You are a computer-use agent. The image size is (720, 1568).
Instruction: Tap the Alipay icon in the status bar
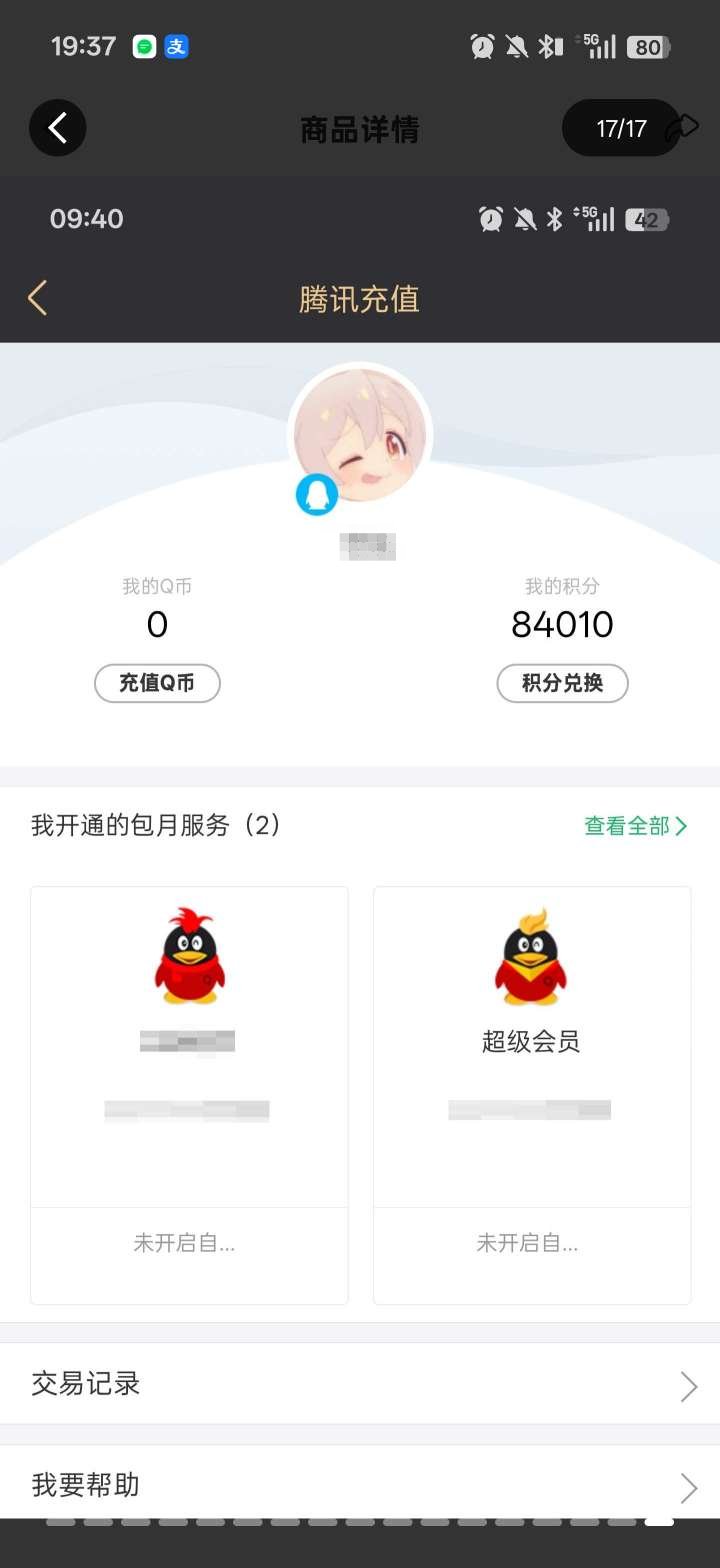coord(176,46)
